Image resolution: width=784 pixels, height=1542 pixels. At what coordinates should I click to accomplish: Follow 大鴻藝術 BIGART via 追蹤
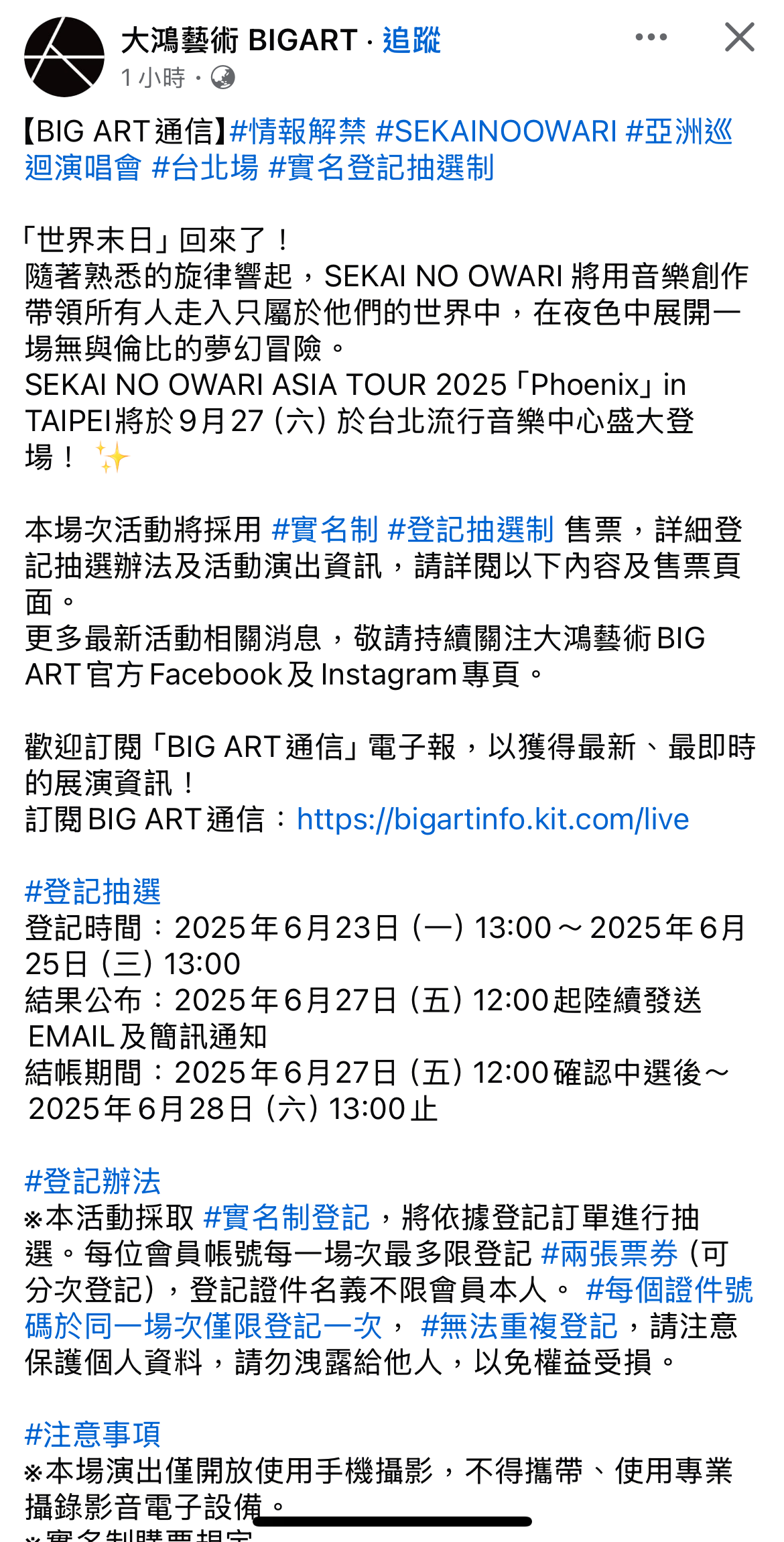[x=411, y=40]
